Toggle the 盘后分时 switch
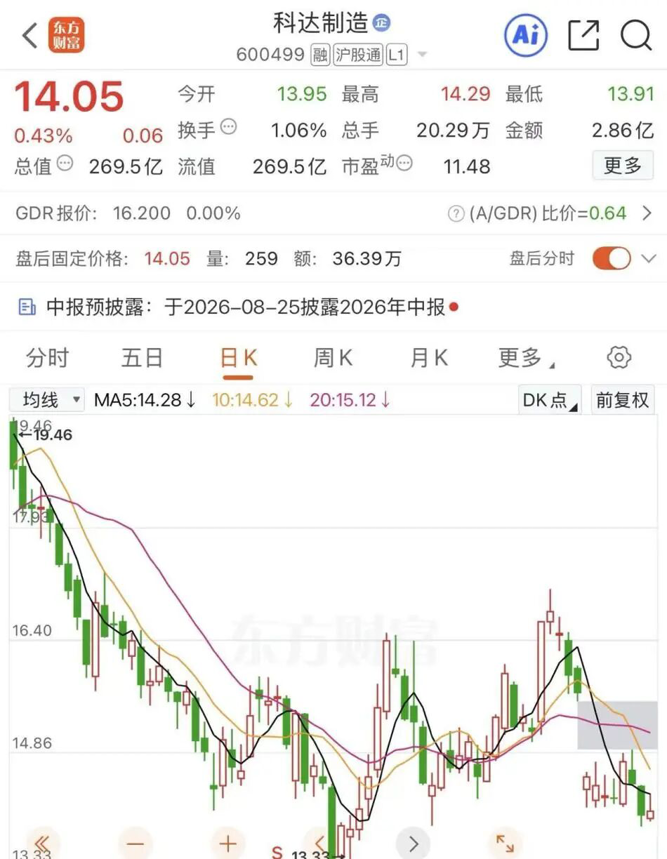The height and width of the screenshot is (859, 667). 611,259
